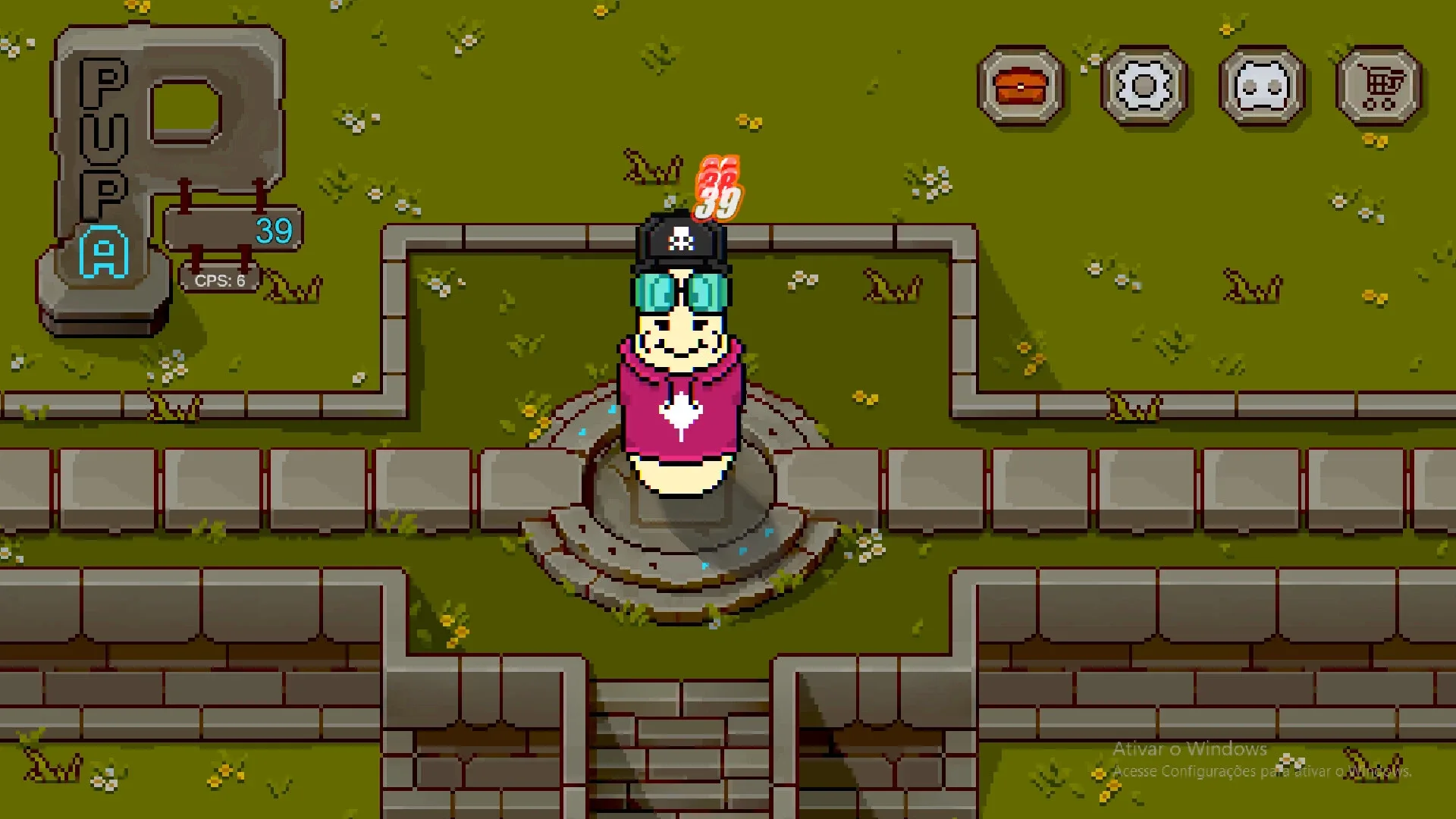Open the treasure chest inventory

1021,86
